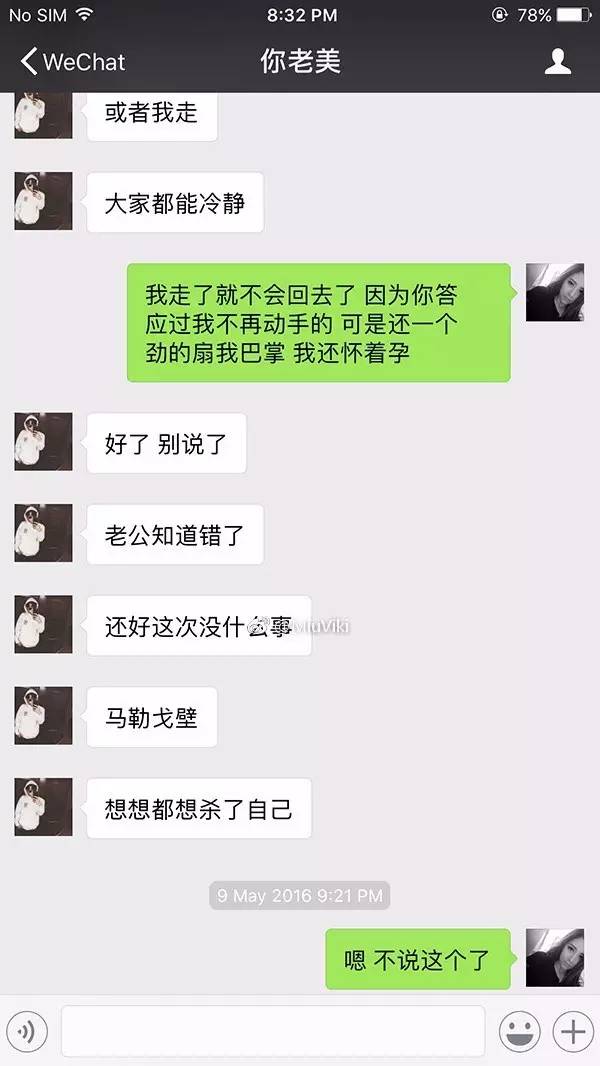
Task: Go back to the WeChat list
Action: pos(72,62)
